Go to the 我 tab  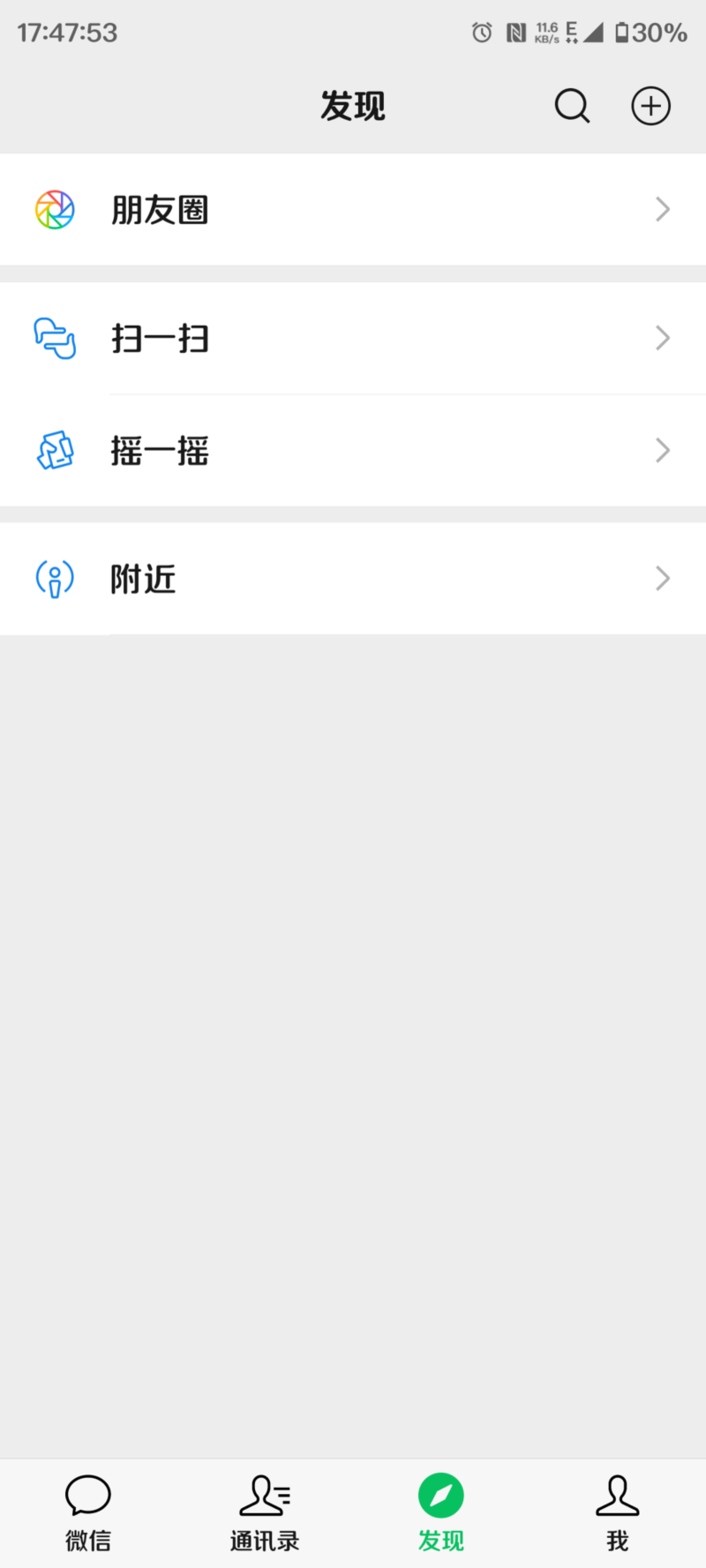pos(618,1513)
